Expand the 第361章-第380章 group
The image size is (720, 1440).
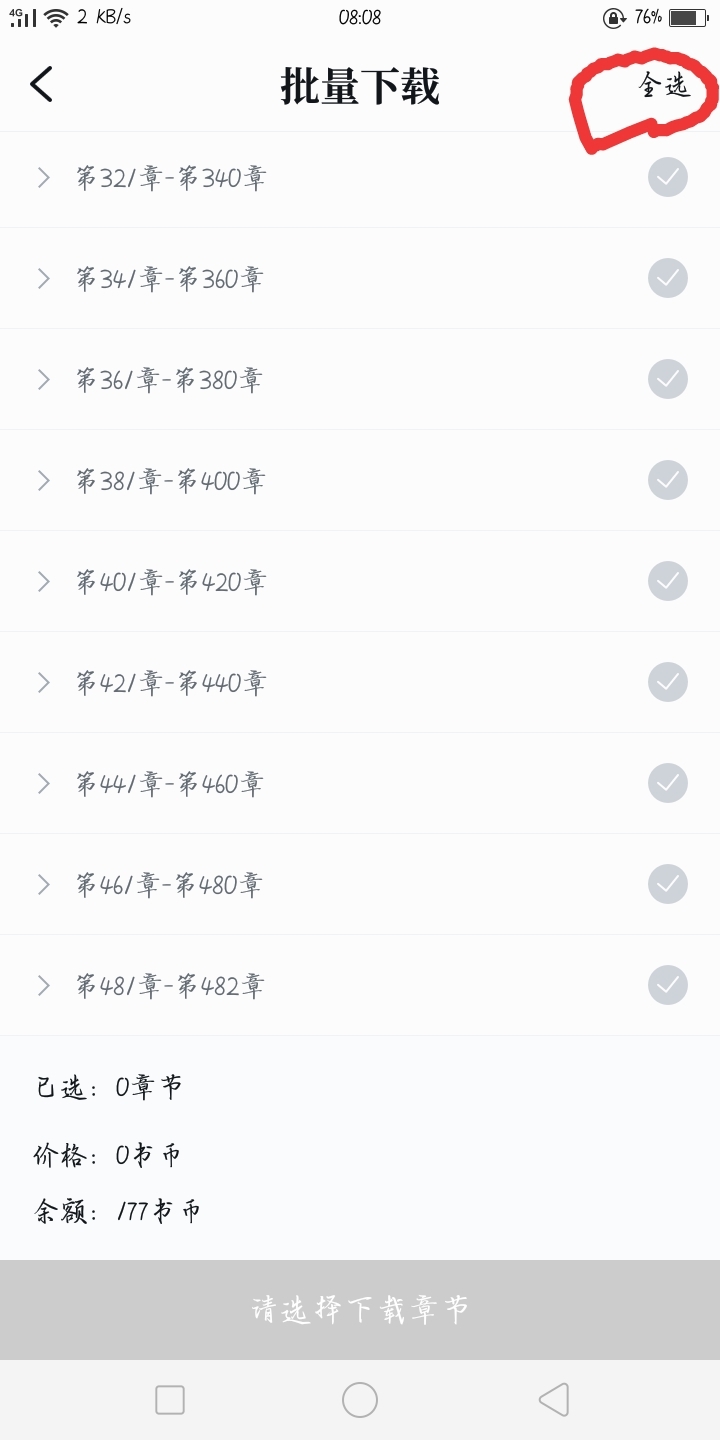pos(43,380)
